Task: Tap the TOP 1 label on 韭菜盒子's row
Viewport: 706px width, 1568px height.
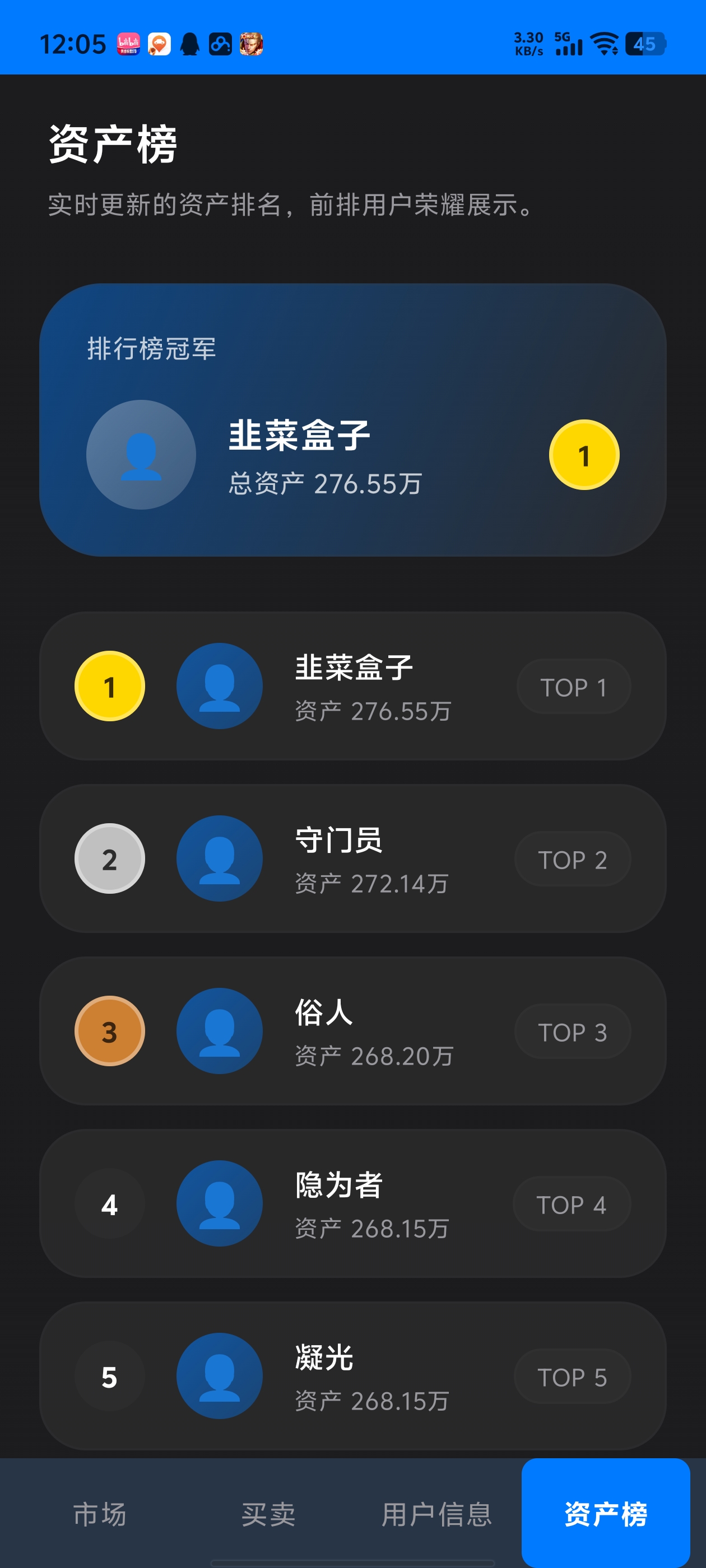Action: pyautogui.click(x=573, y=686)
